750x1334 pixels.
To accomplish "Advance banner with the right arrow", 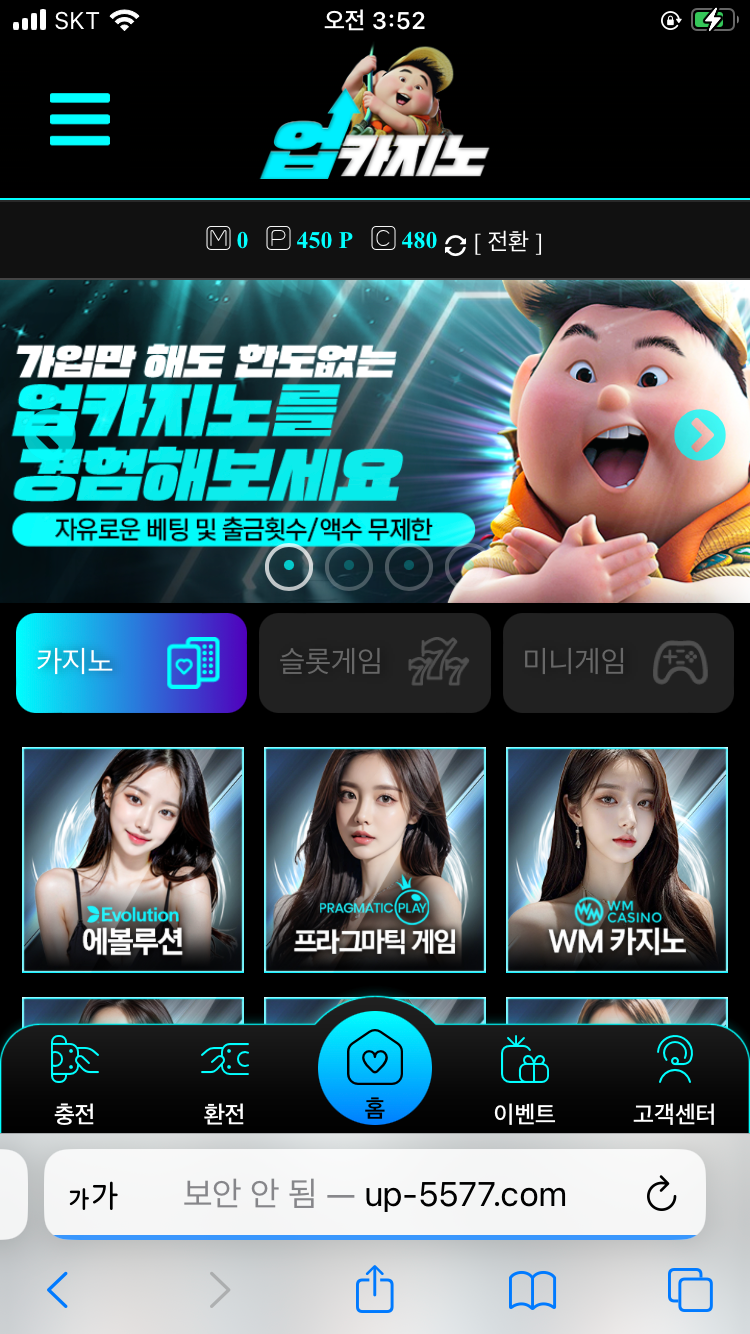I will [x=699, y=435].
